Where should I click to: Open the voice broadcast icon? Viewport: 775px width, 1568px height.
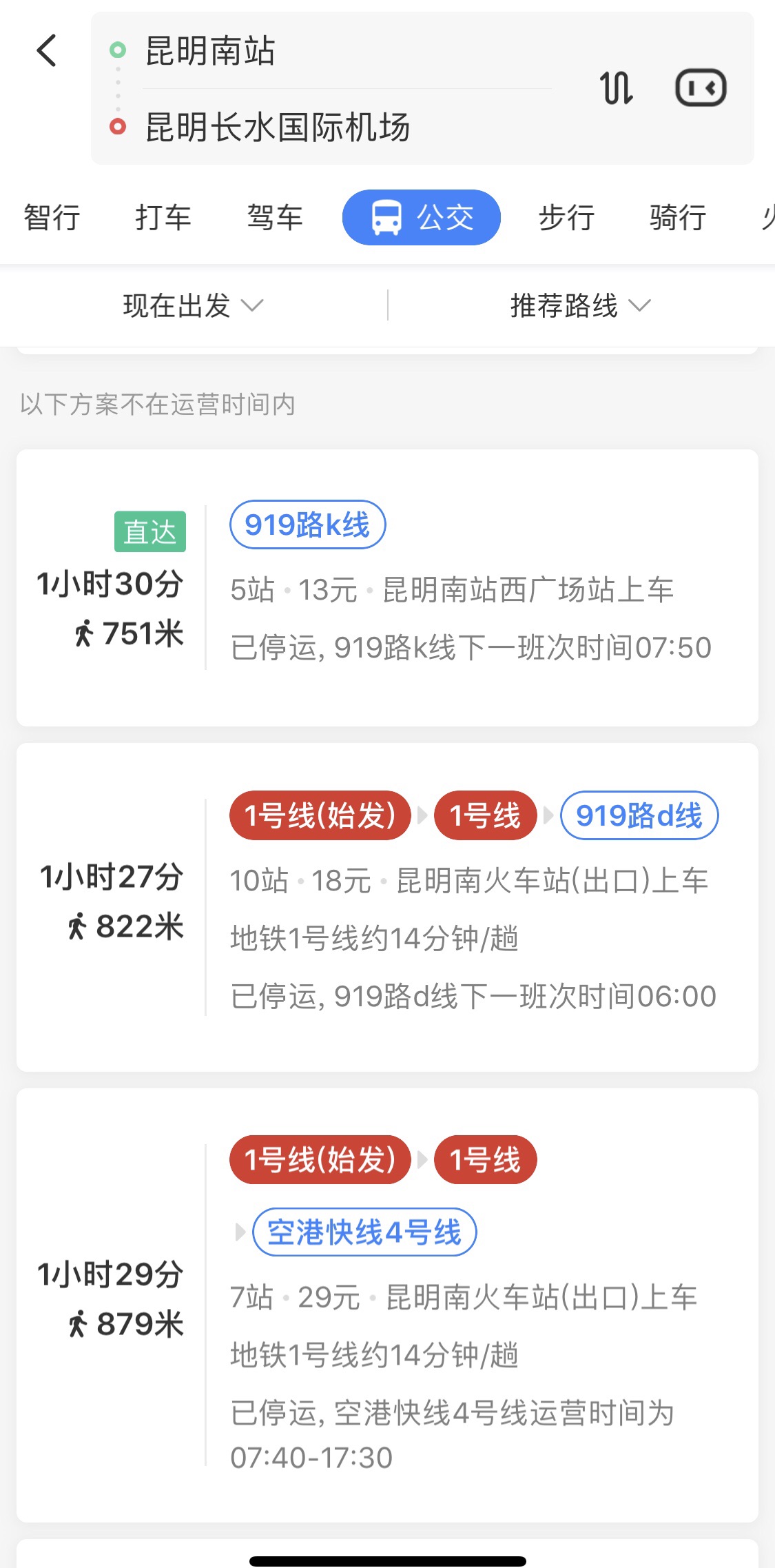pos(701,88)
